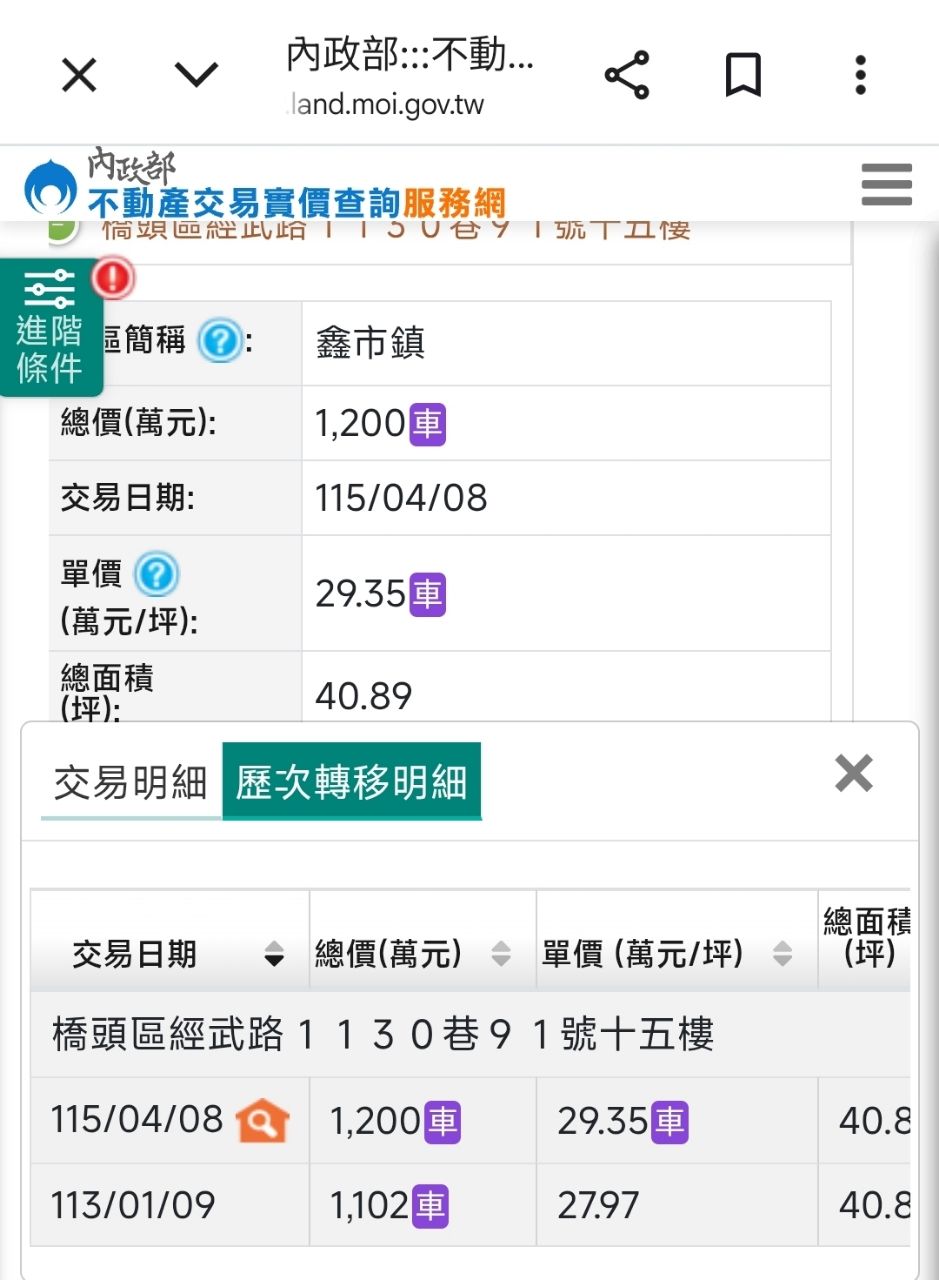Bookmark this page

pos(743,75)
